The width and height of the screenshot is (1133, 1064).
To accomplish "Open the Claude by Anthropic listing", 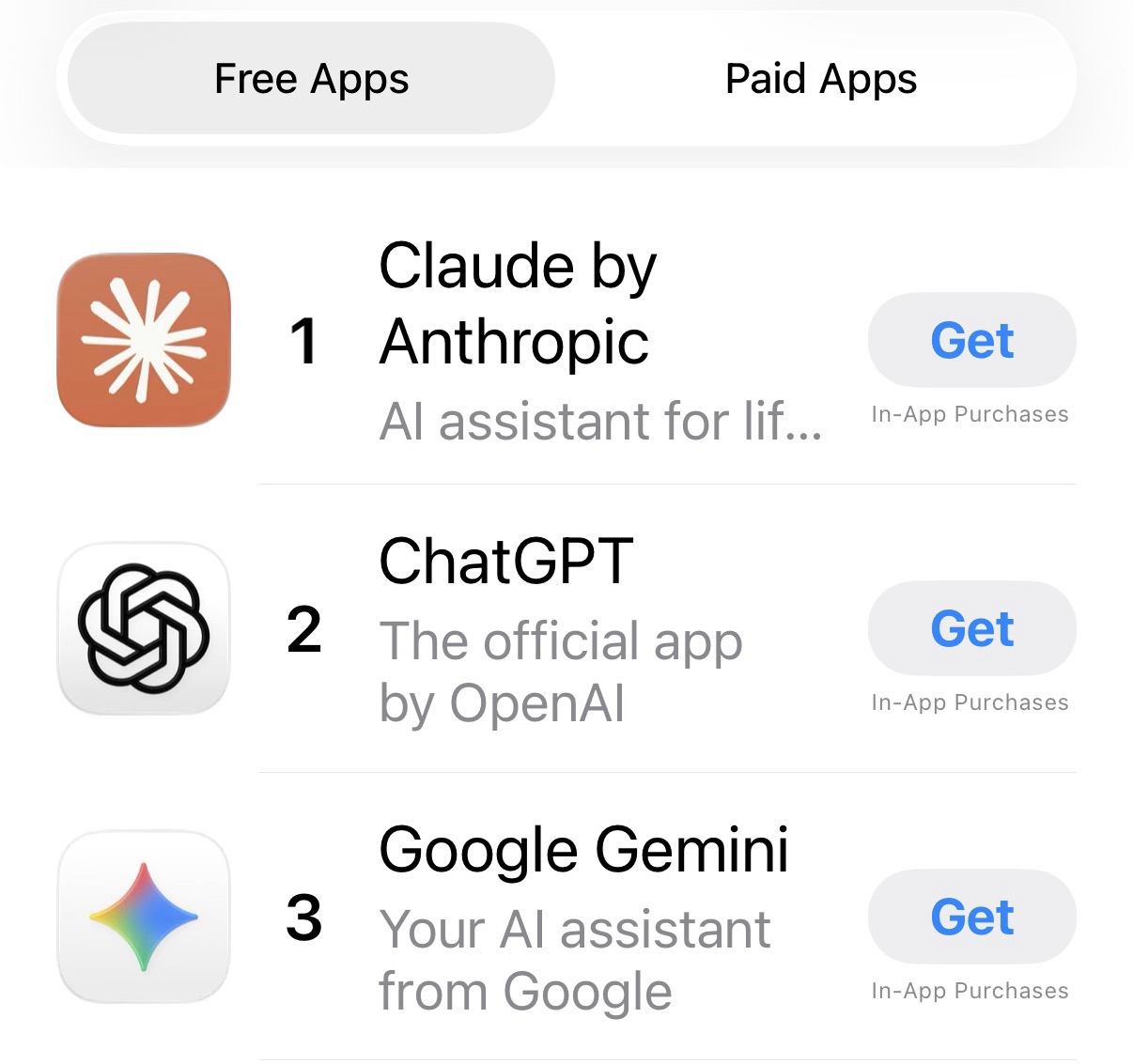I will click(517, 303).
